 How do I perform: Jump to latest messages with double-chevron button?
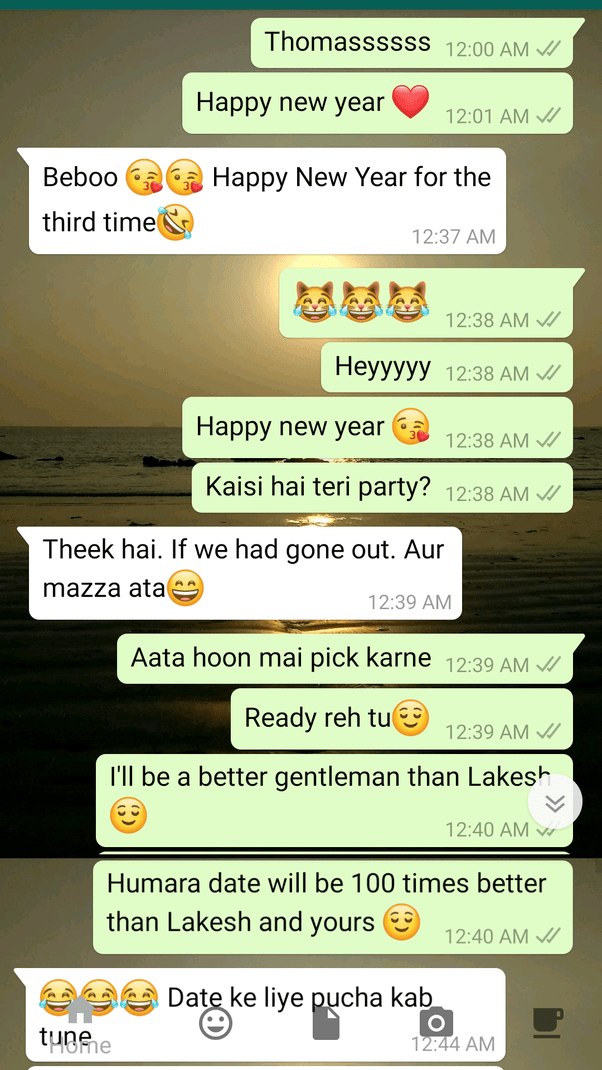pos(555,803)
